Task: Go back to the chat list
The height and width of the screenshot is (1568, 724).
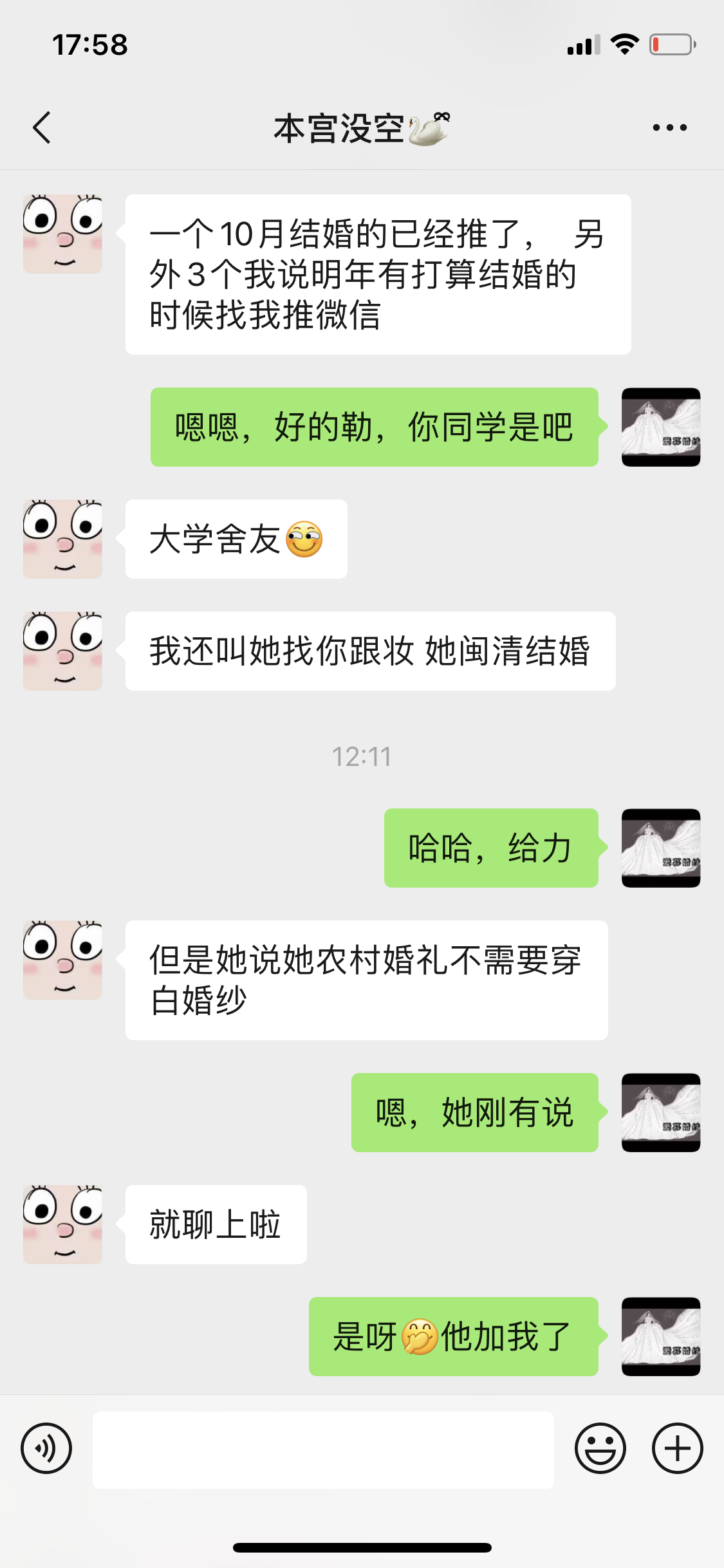Action: (x=42, y=127)
